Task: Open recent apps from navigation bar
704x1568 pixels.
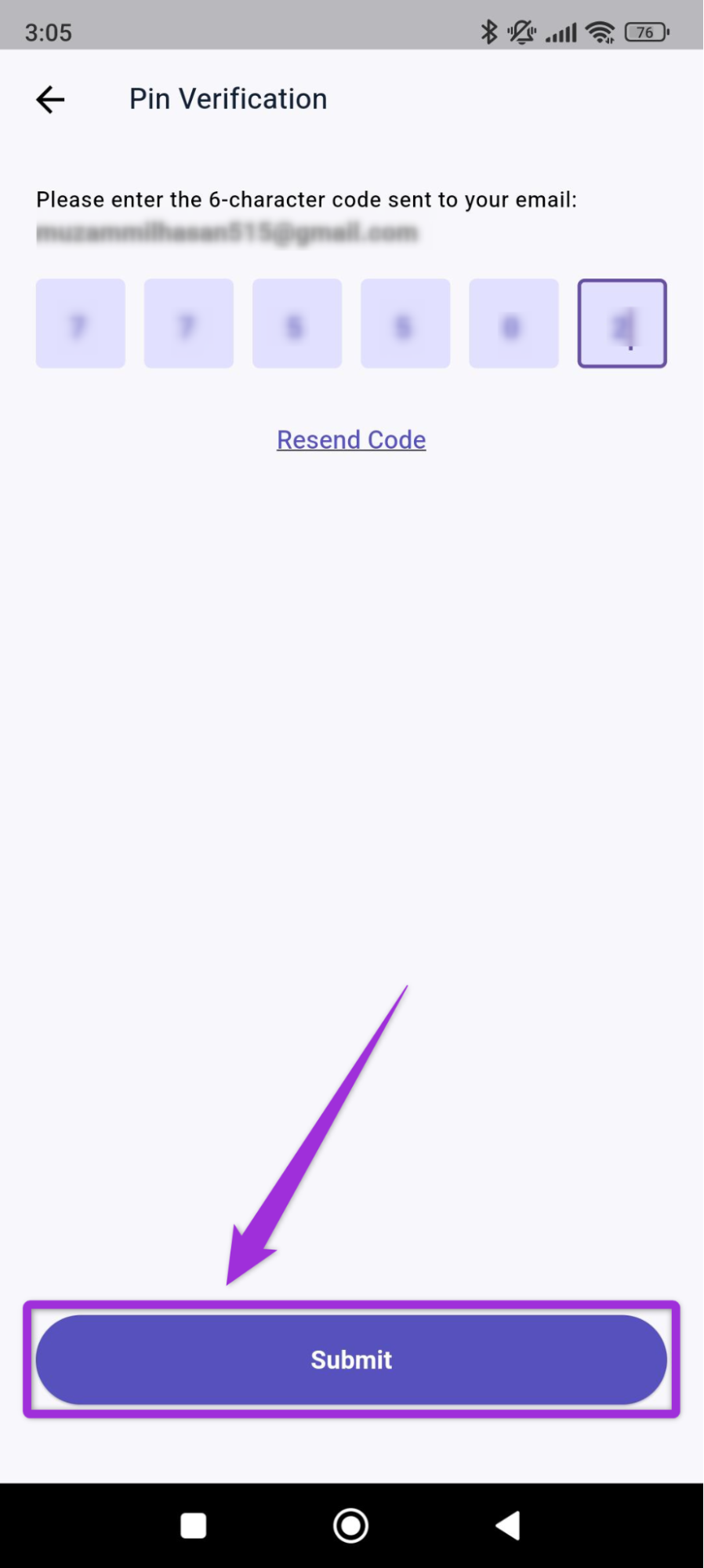Action: coord(194,1526)
